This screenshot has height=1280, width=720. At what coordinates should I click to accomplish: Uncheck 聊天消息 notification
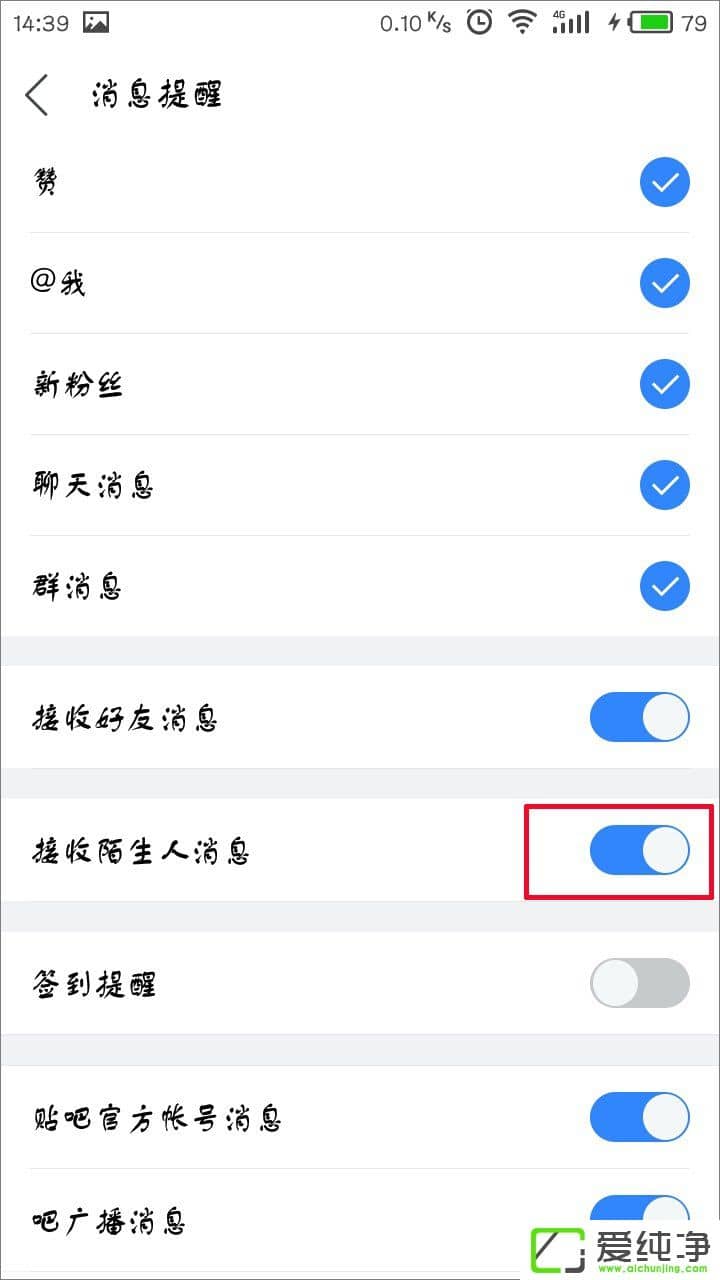click(x=665, y=485)
